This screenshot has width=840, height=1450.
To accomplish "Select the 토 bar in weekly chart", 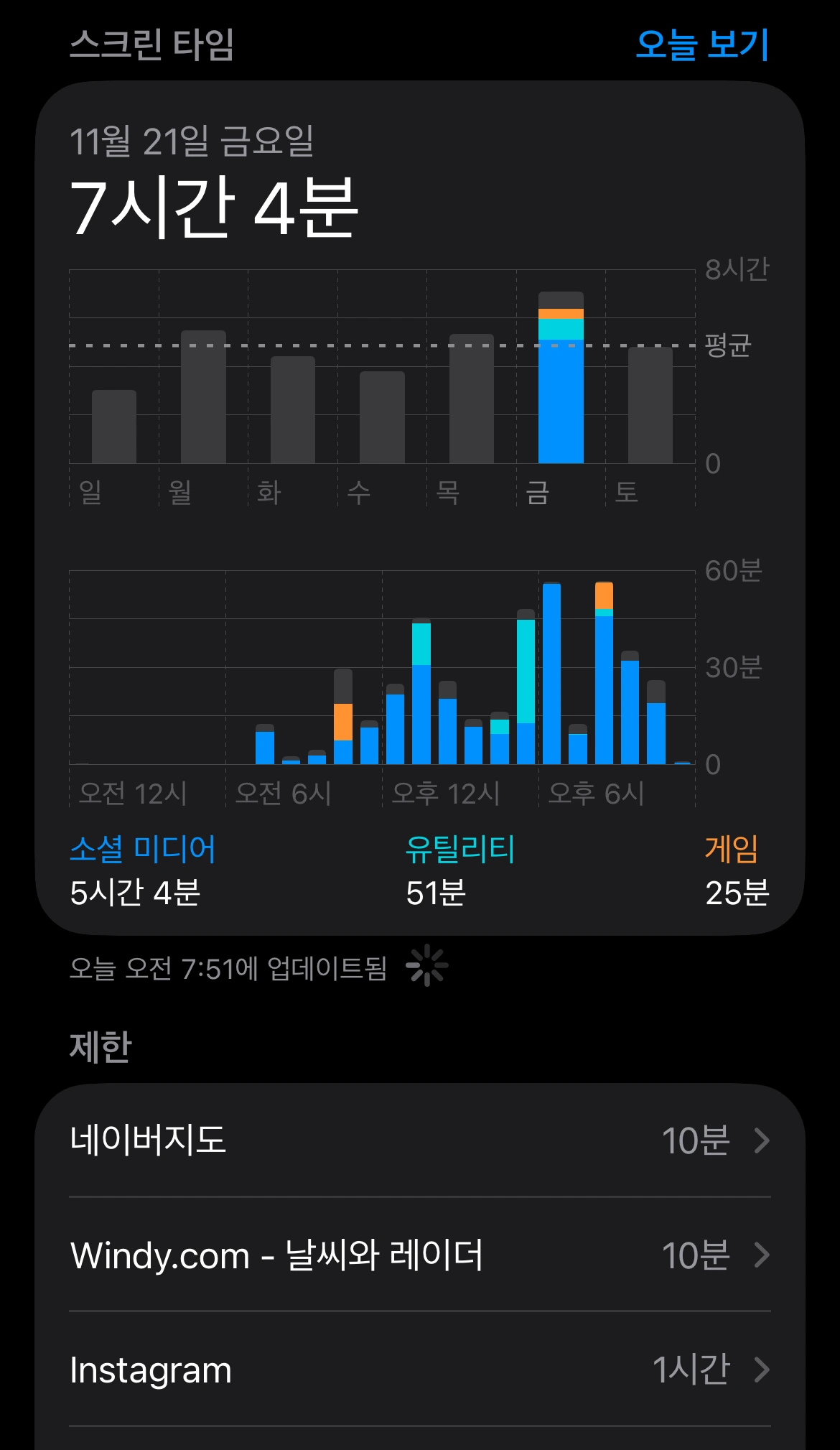I will (650, 406).
